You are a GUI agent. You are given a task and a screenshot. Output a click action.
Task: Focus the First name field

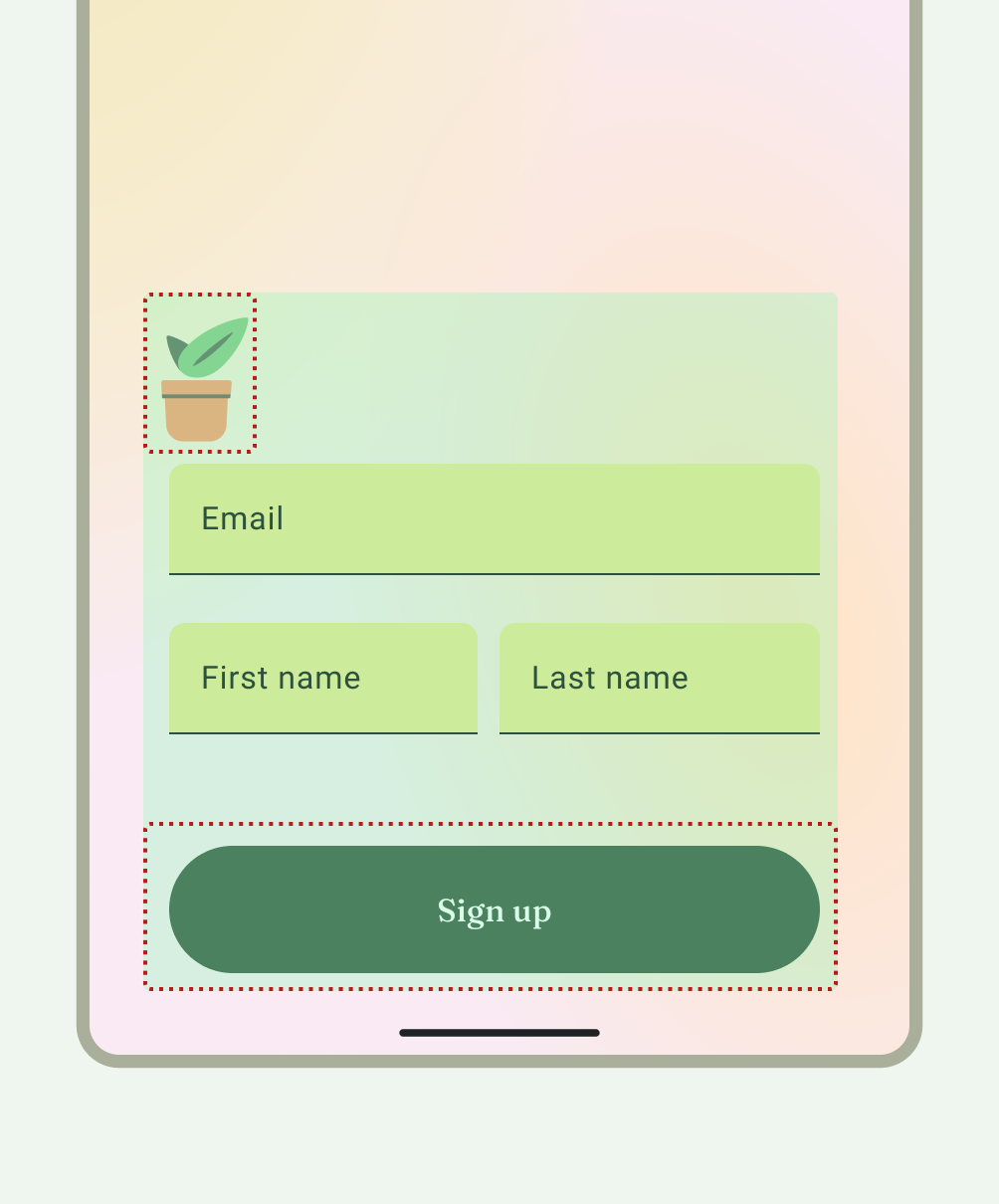pos(322,678)
